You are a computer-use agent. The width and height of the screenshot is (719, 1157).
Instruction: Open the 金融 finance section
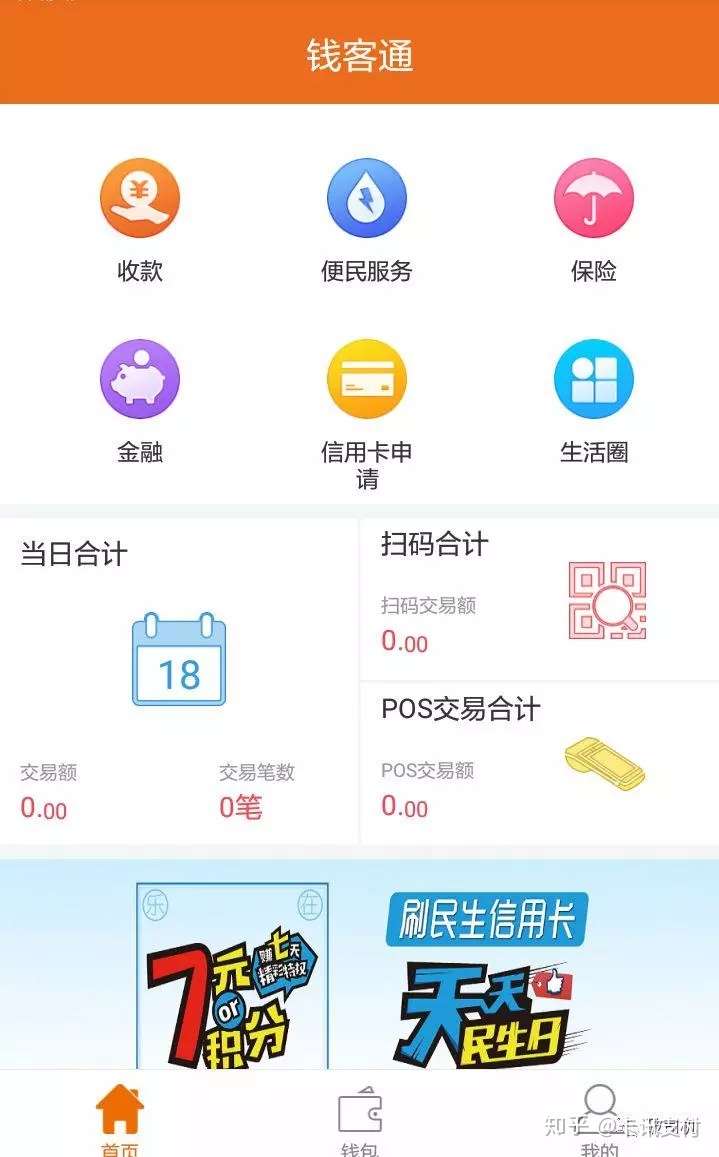click(x=140, y=401)
